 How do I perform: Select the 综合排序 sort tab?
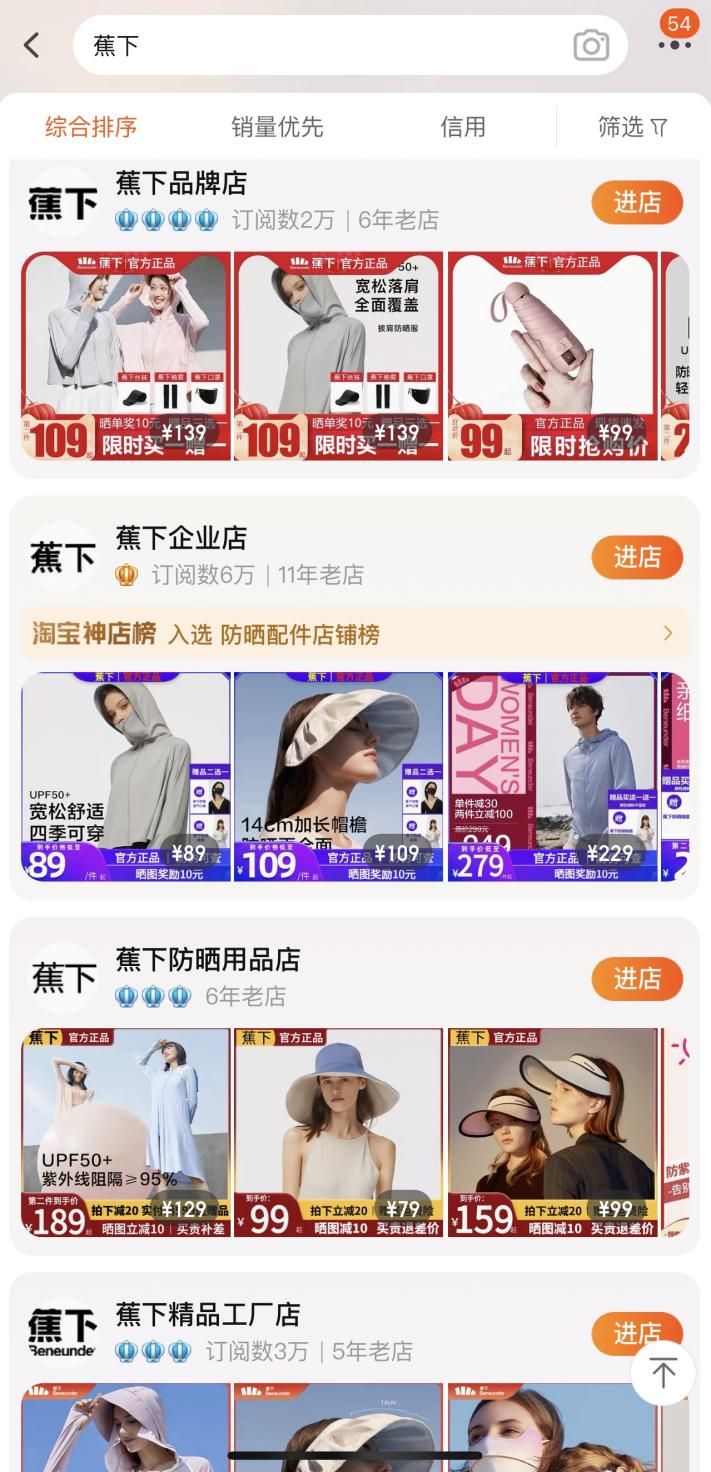(91, 127)
